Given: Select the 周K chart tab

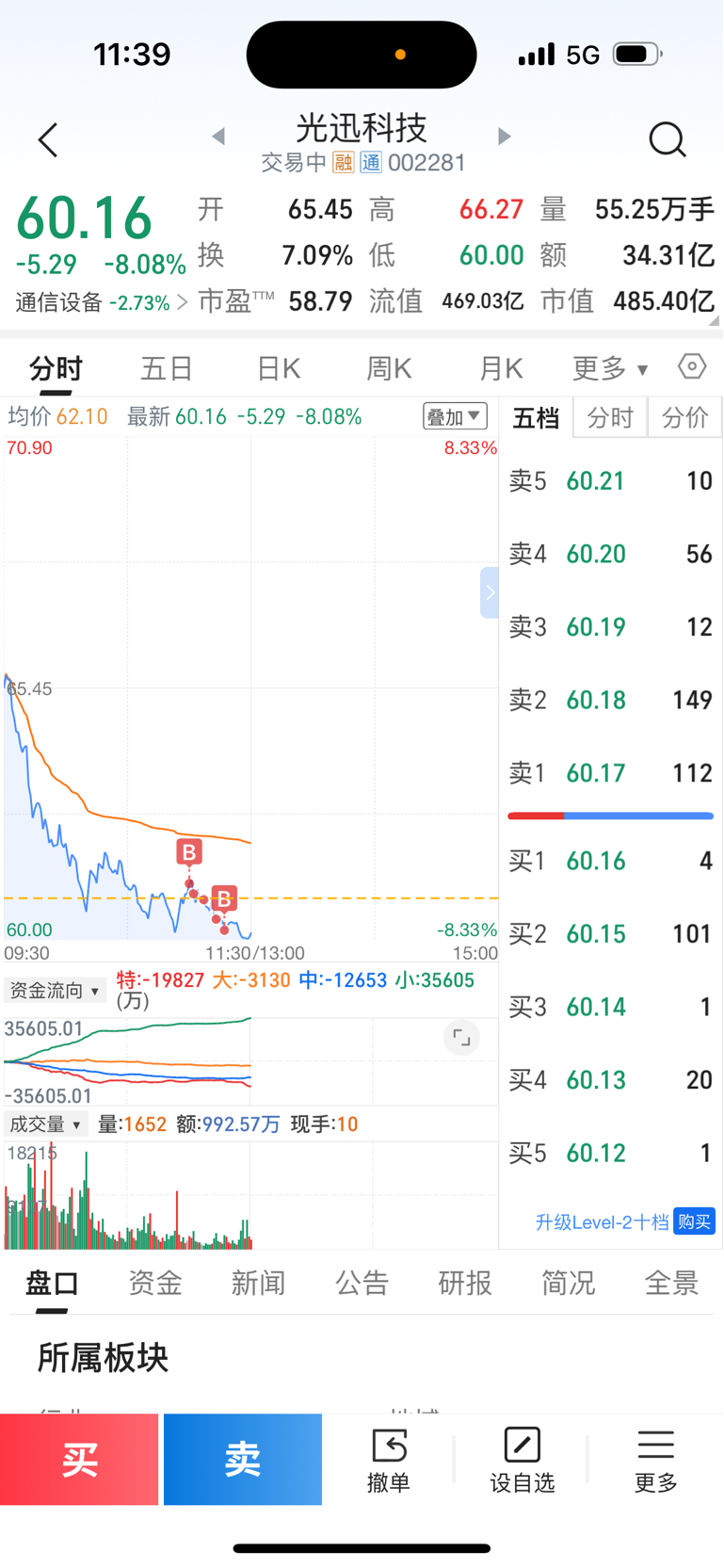Looking at the screenshot, I should 389,368.
